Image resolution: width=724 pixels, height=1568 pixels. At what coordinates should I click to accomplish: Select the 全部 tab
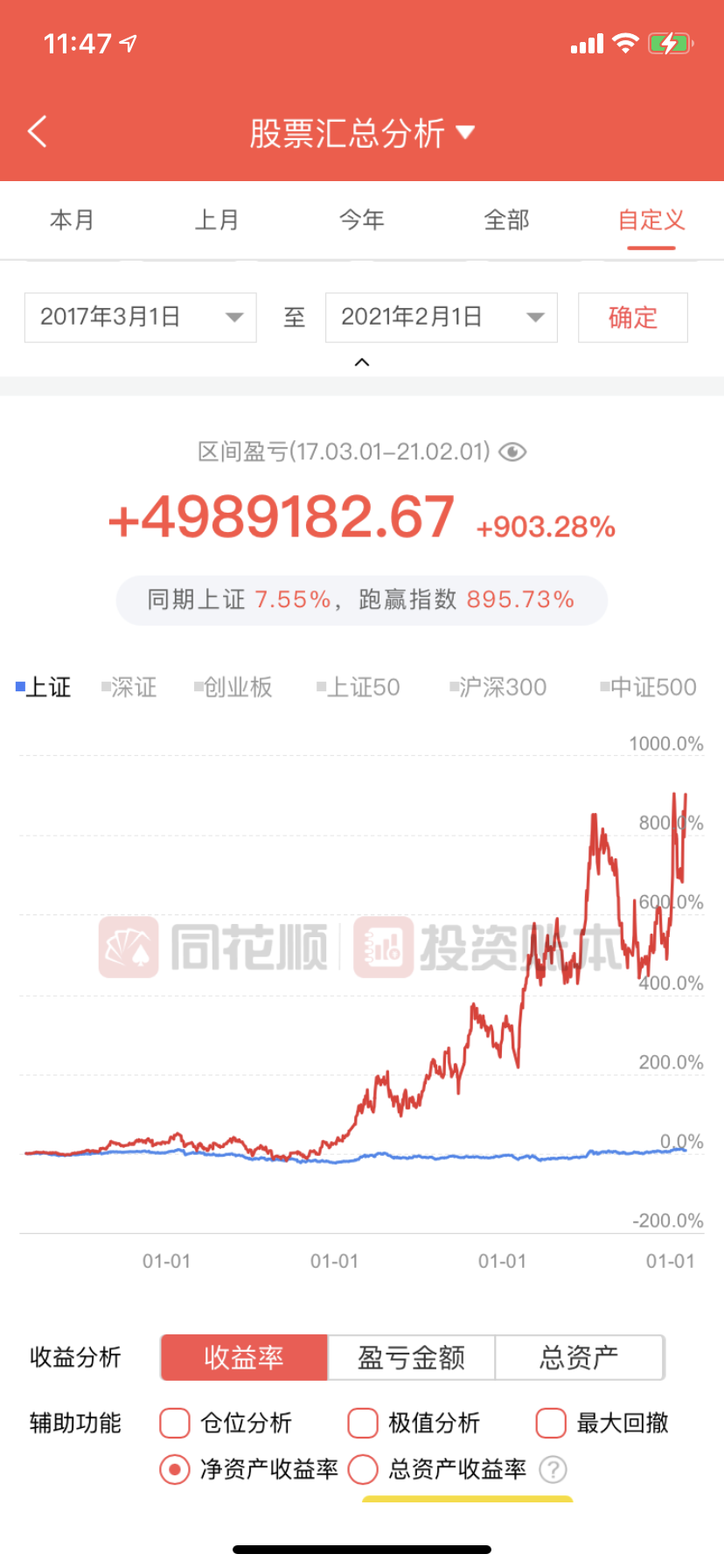(x=506, y=220)
